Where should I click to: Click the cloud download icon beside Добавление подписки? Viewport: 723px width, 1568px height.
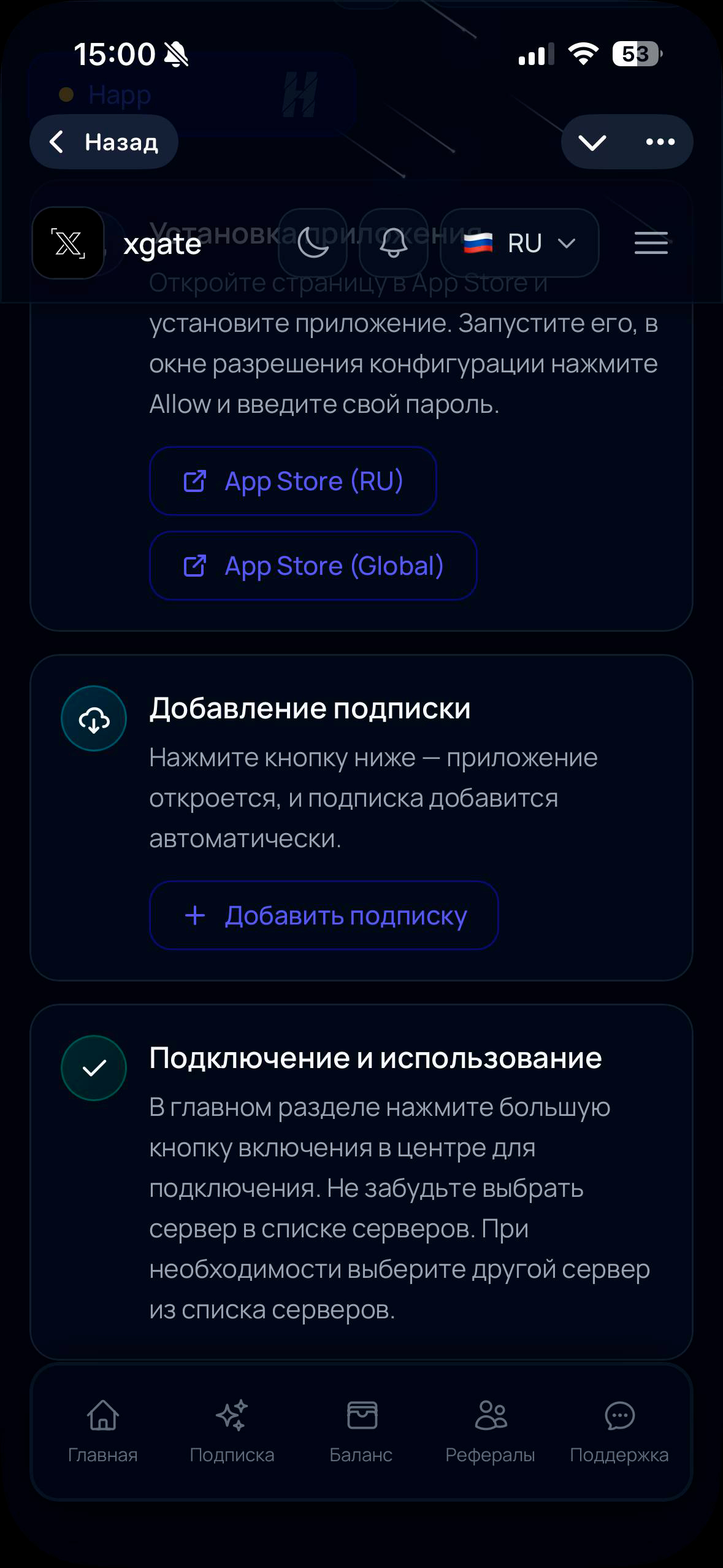click(93, 718)
